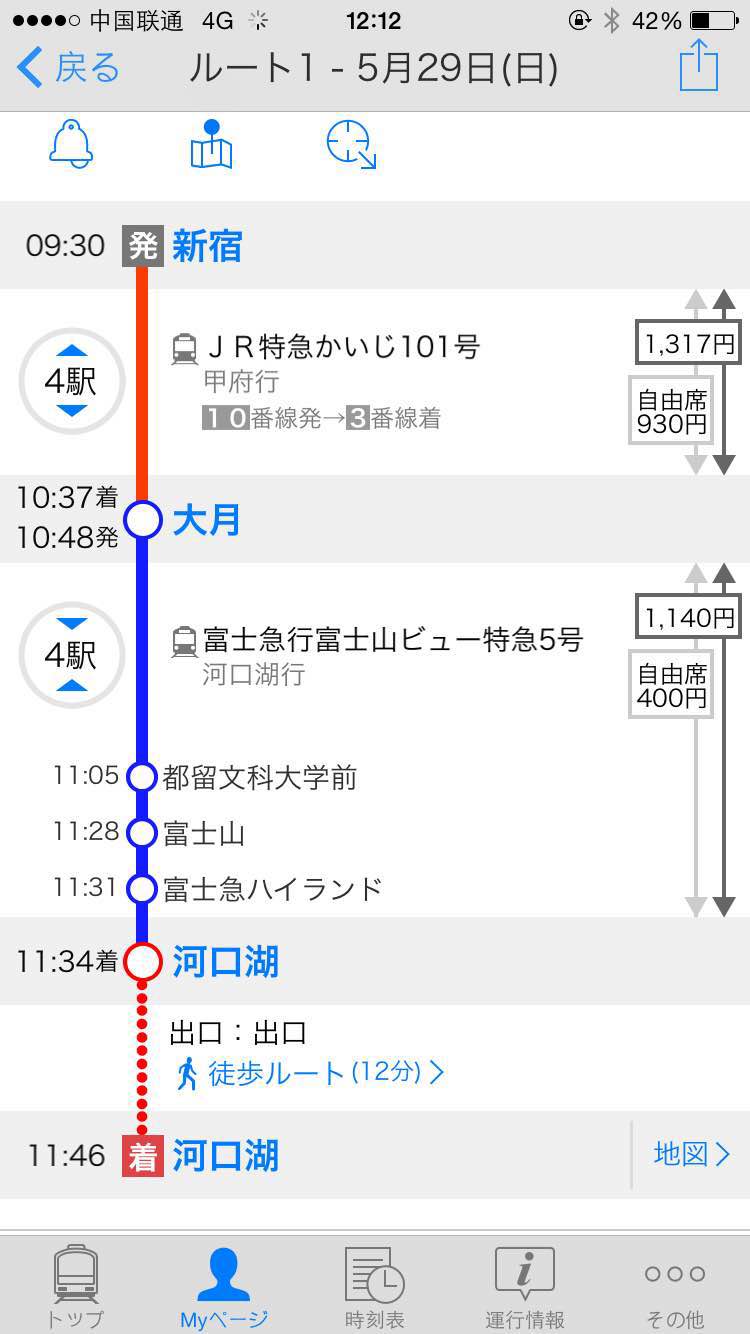Open the 1,317円 fare option
The image size is (750, 1334).
pyautogui.click(x=689, y=345)
